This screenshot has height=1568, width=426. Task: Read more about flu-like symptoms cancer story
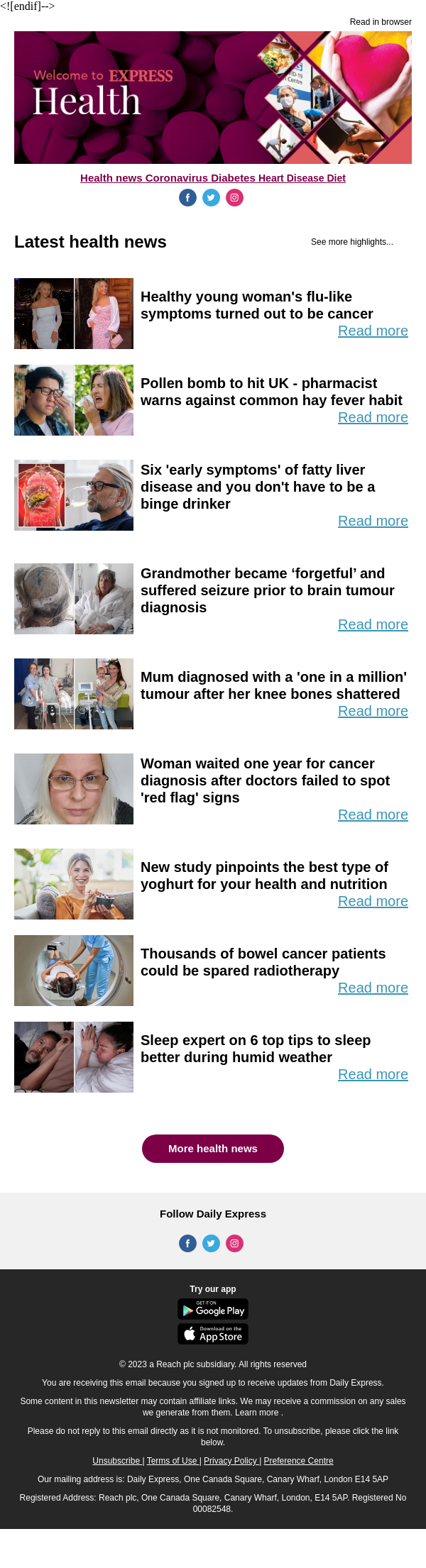[373, 331]
